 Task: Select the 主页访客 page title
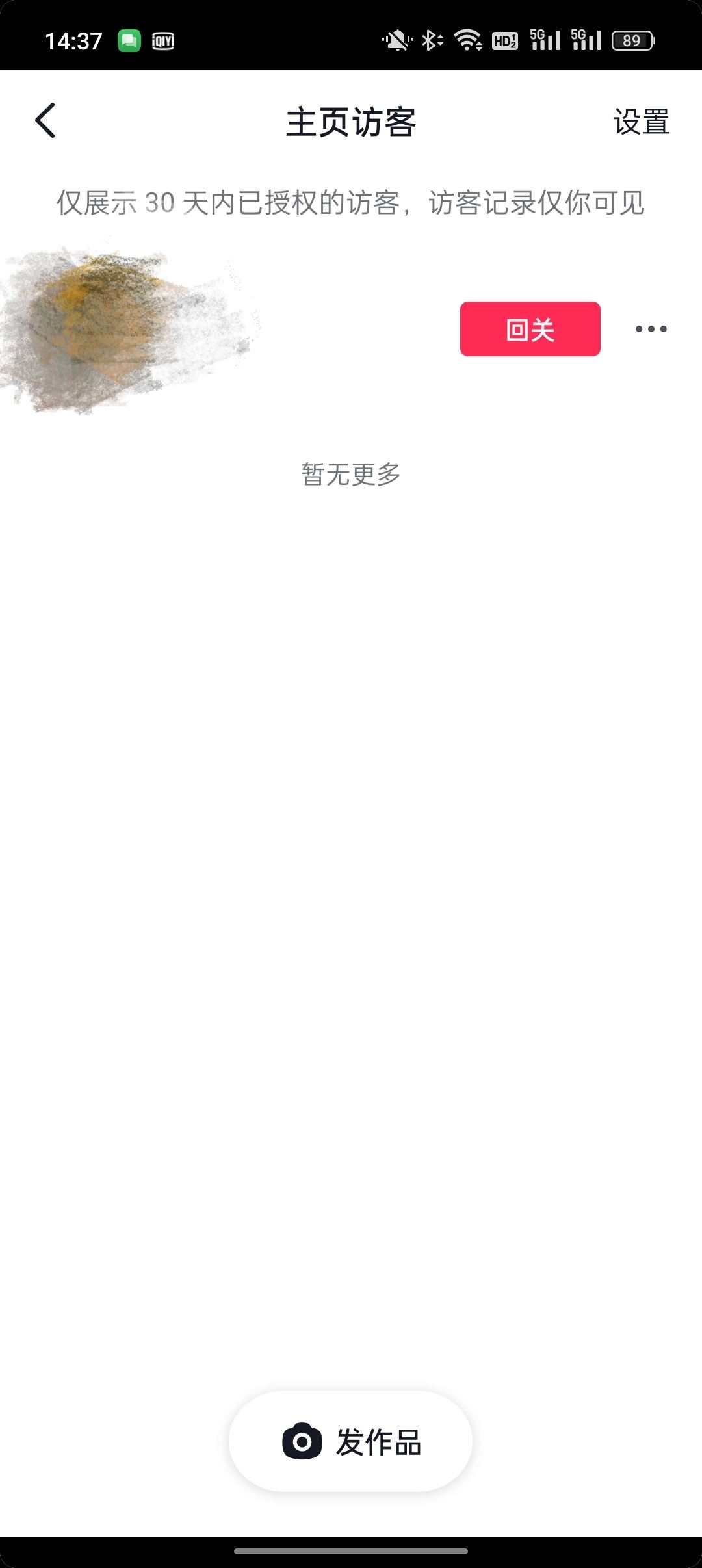click(x=351, y=123)
